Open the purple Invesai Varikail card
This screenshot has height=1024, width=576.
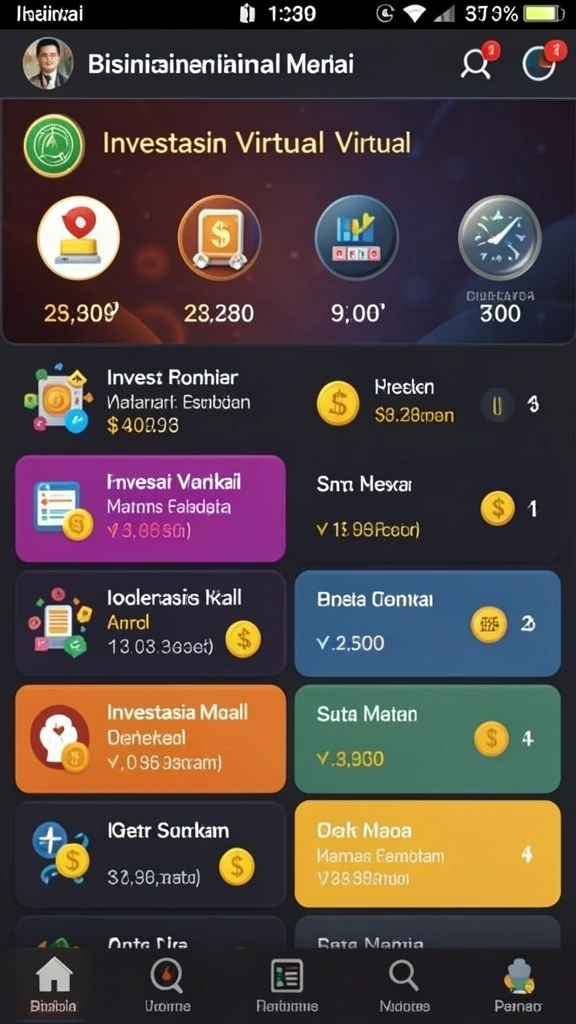click(150, 508)
